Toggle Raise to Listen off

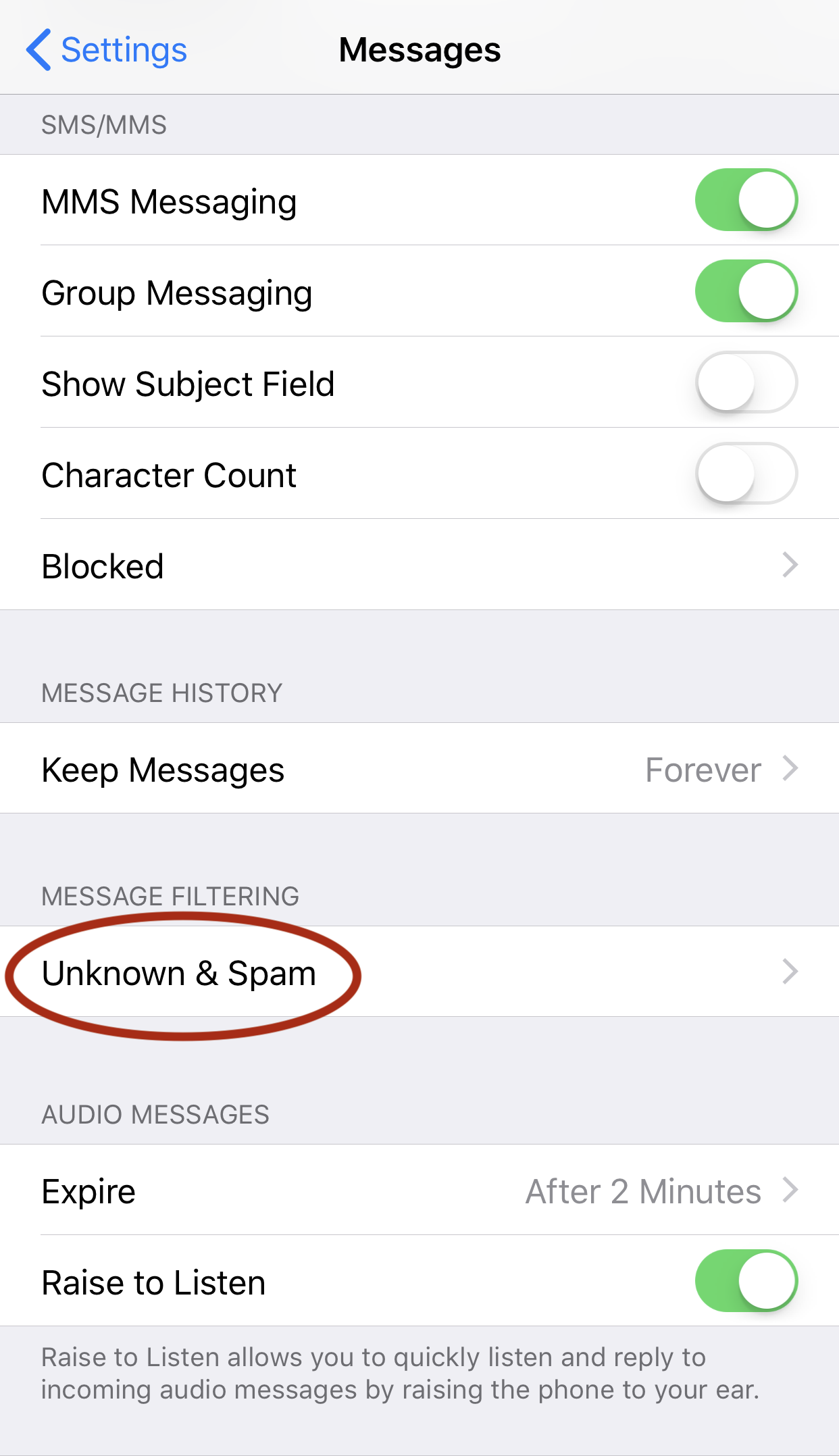[746, 1281]
